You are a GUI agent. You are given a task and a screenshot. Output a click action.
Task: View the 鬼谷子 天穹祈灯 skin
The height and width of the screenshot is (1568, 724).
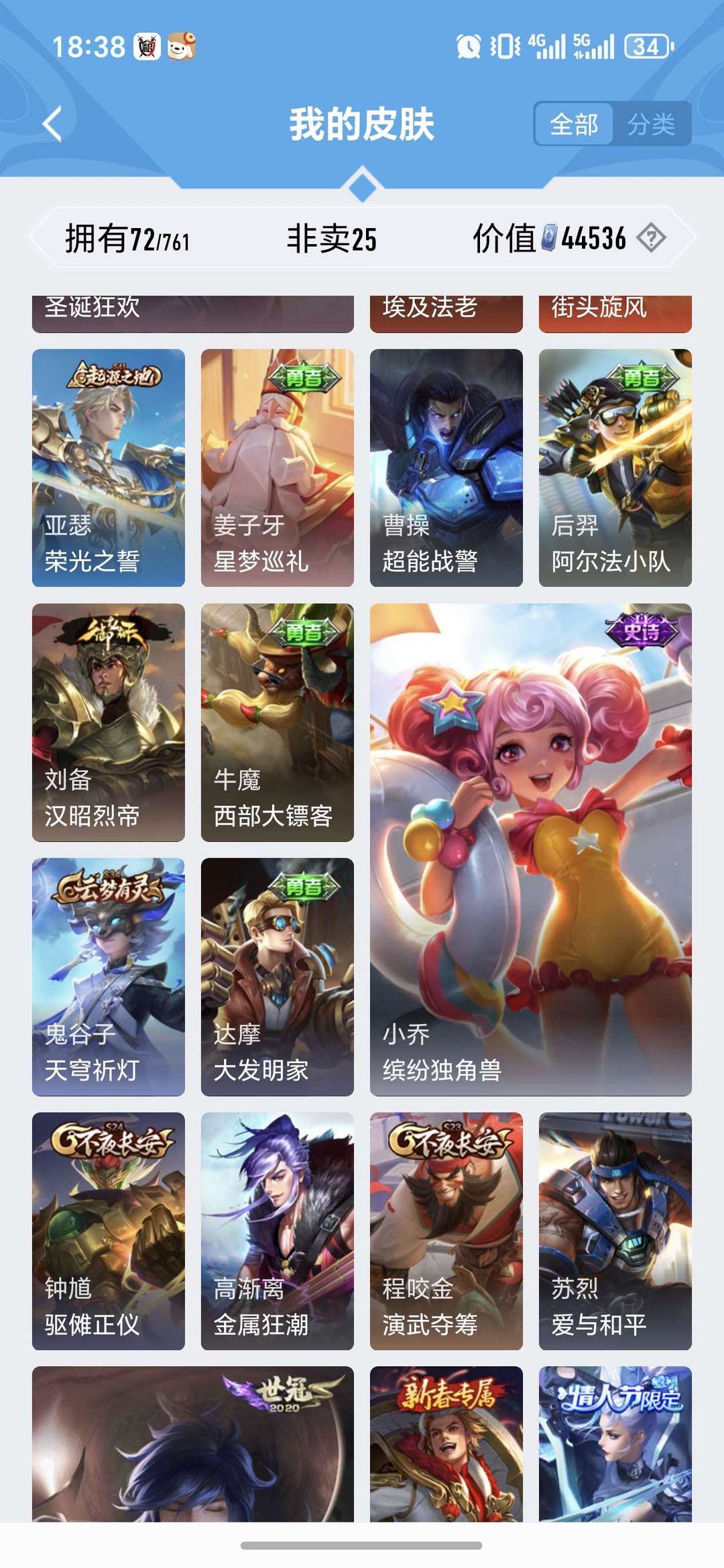109,976
